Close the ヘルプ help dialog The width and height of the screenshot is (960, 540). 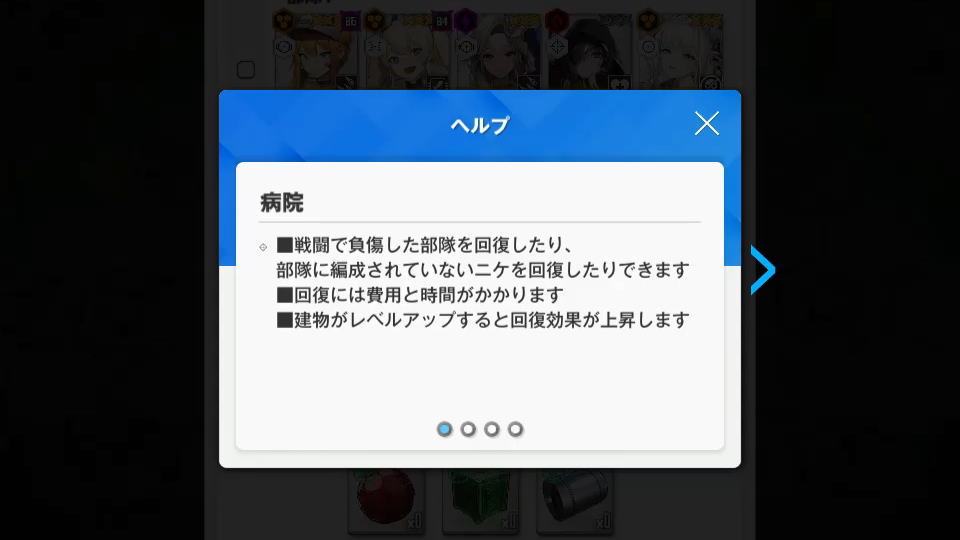707,124
